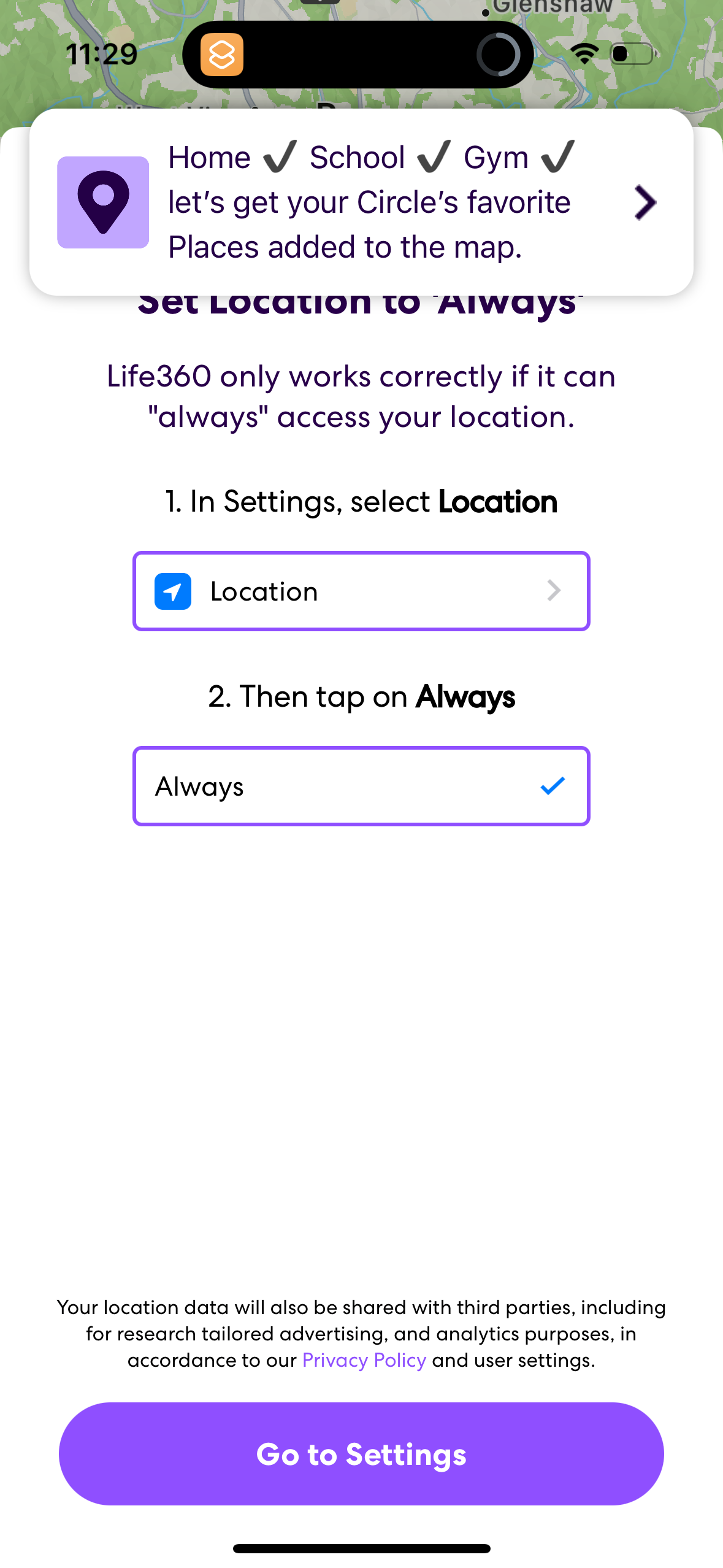The height and width of the screenshot is (1568, 723).
Task: Click the battery indicator icon
Action: click(633, 53)
